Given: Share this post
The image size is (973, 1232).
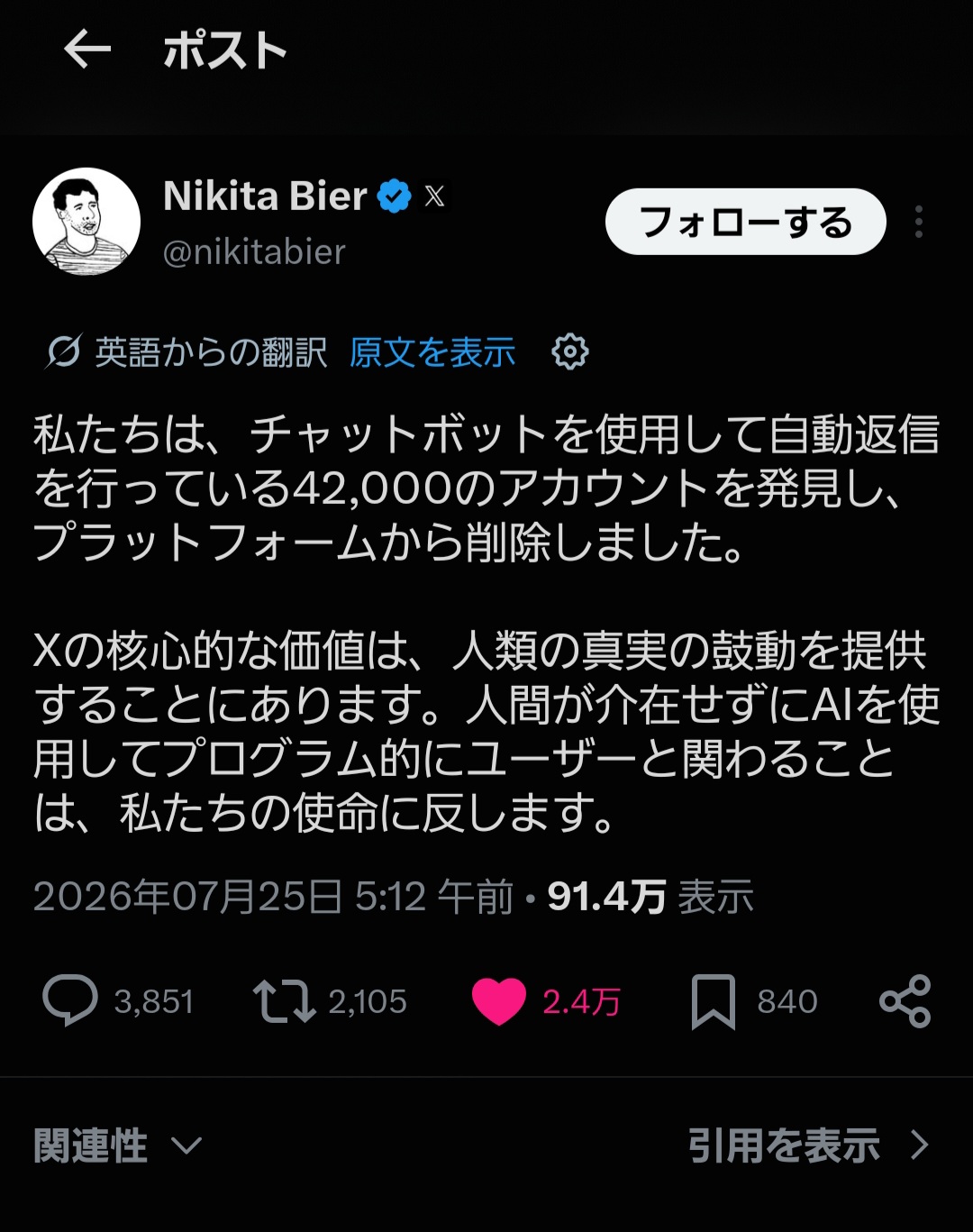Looking at the screenshot, I should (x=905, y=1001).
